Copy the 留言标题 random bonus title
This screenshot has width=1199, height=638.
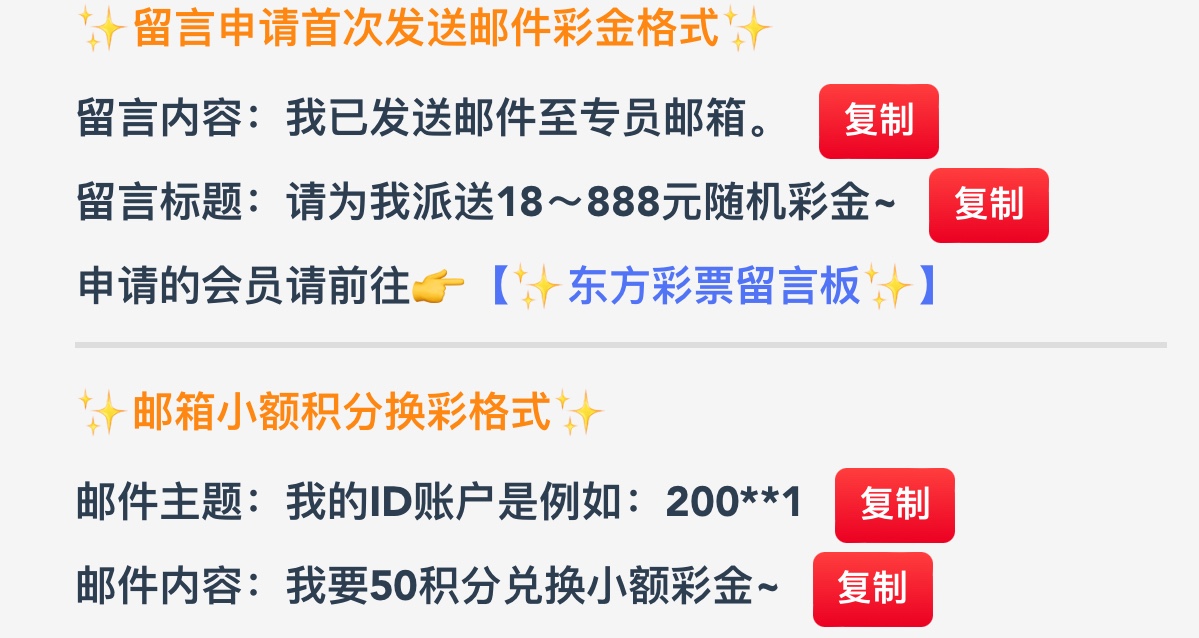point(988,205)
